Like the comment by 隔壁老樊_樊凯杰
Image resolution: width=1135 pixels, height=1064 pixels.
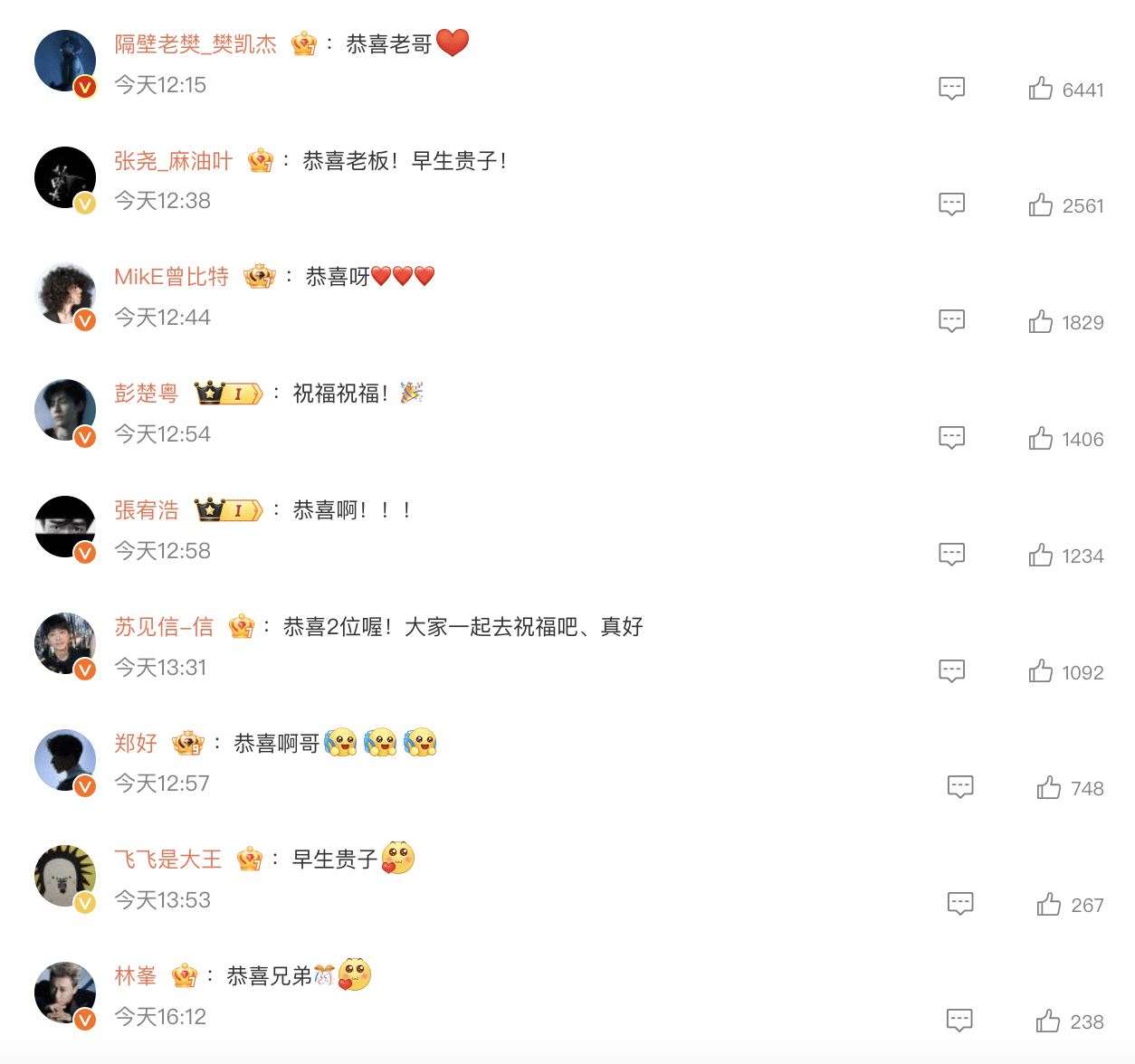pos(1041,89)
